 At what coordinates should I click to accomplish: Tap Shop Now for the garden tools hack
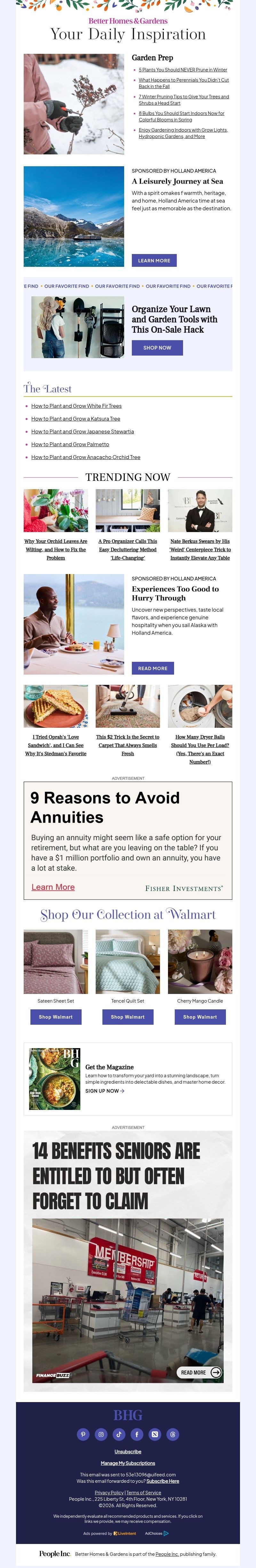157,348
